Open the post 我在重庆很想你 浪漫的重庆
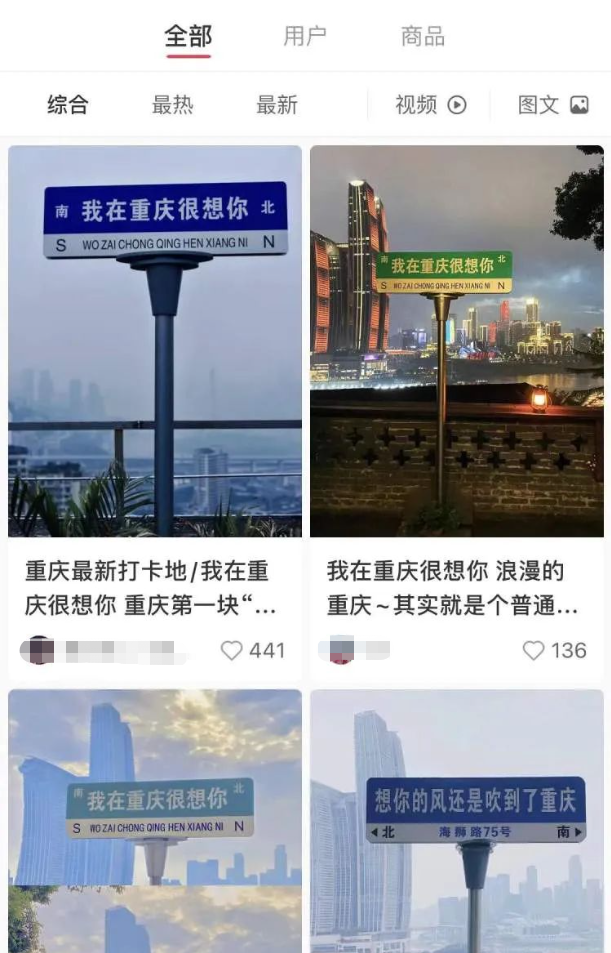 tap(456, 340)
